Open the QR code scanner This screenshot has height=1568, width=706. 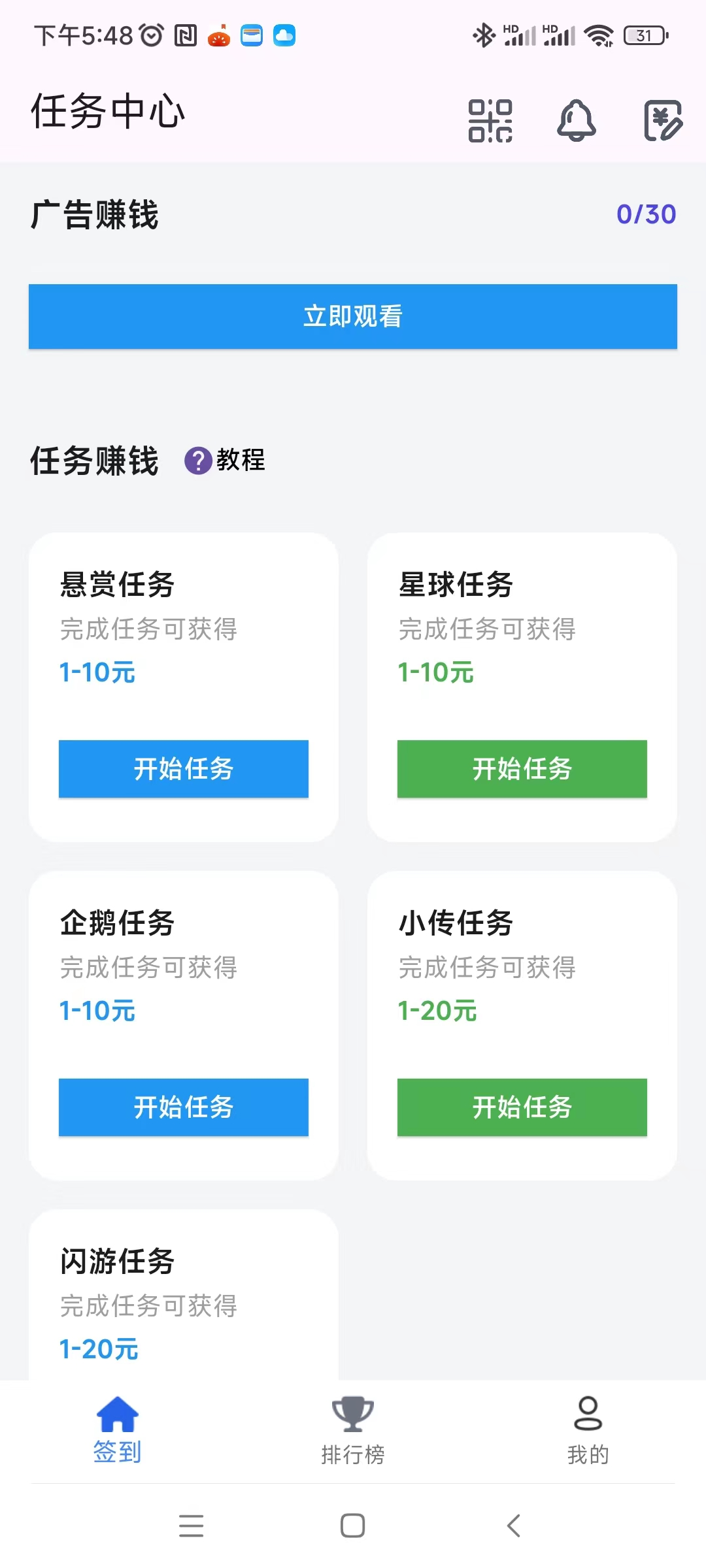click(x=489, y=122)
